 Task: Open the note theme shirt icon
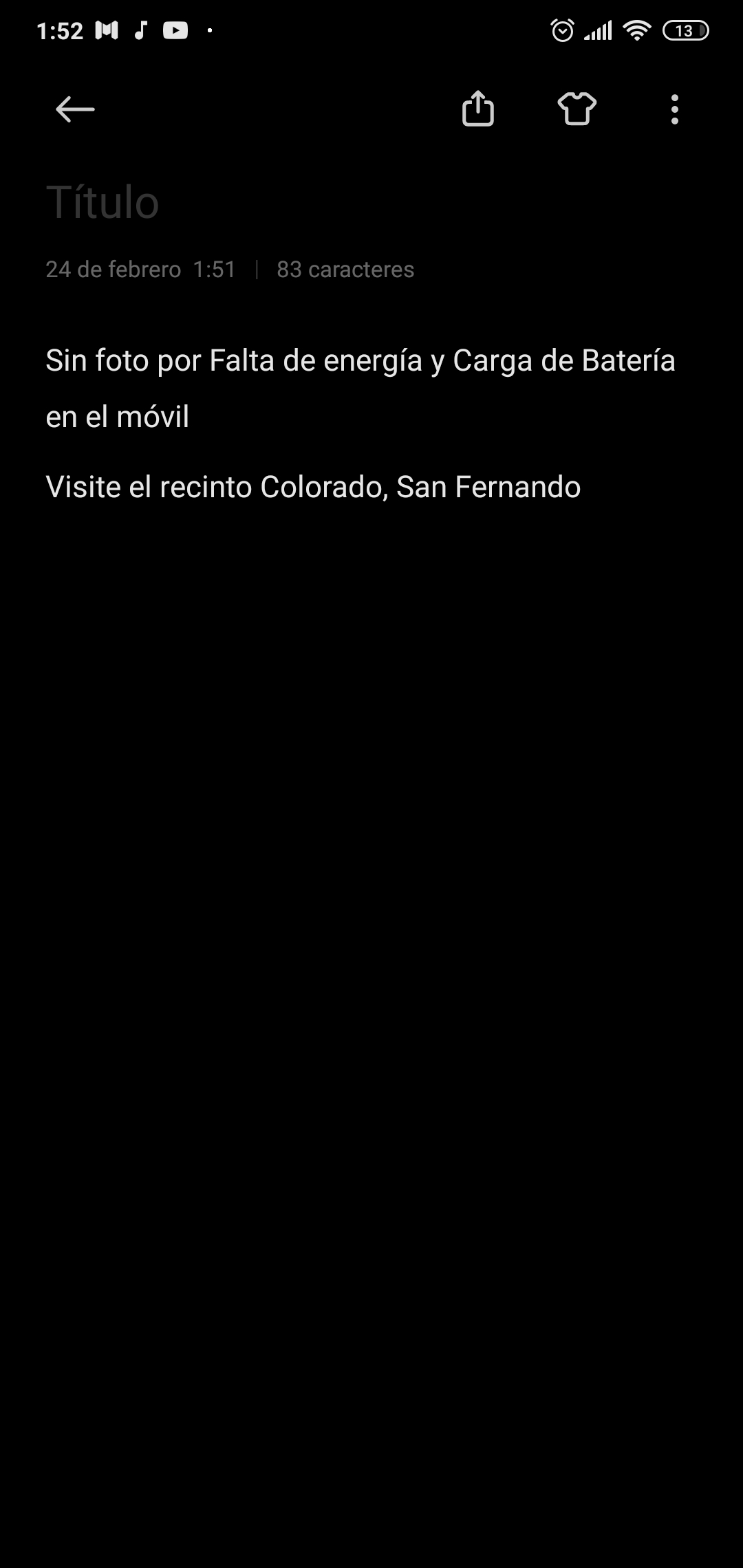click(577, 109)
